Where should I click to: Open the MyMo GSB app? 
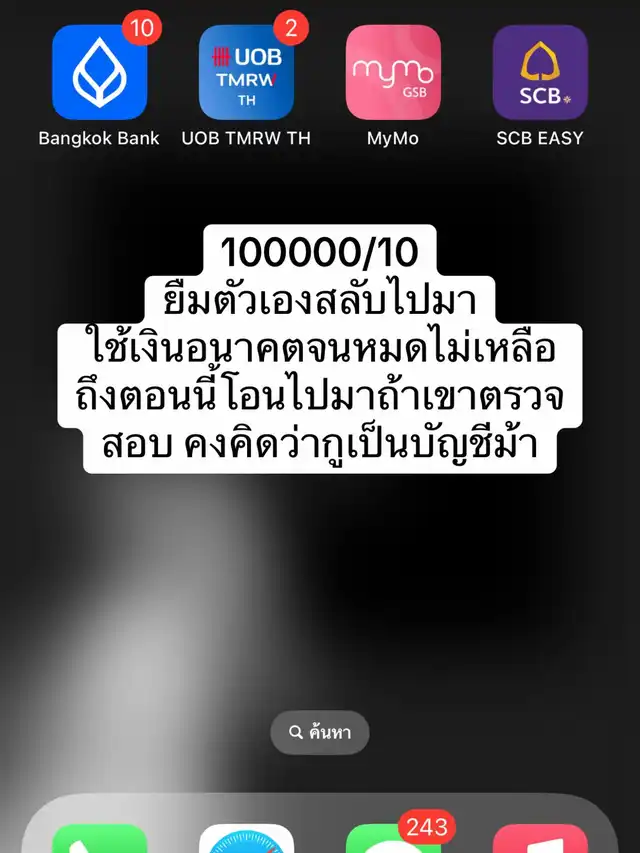[x=393, y=72]
